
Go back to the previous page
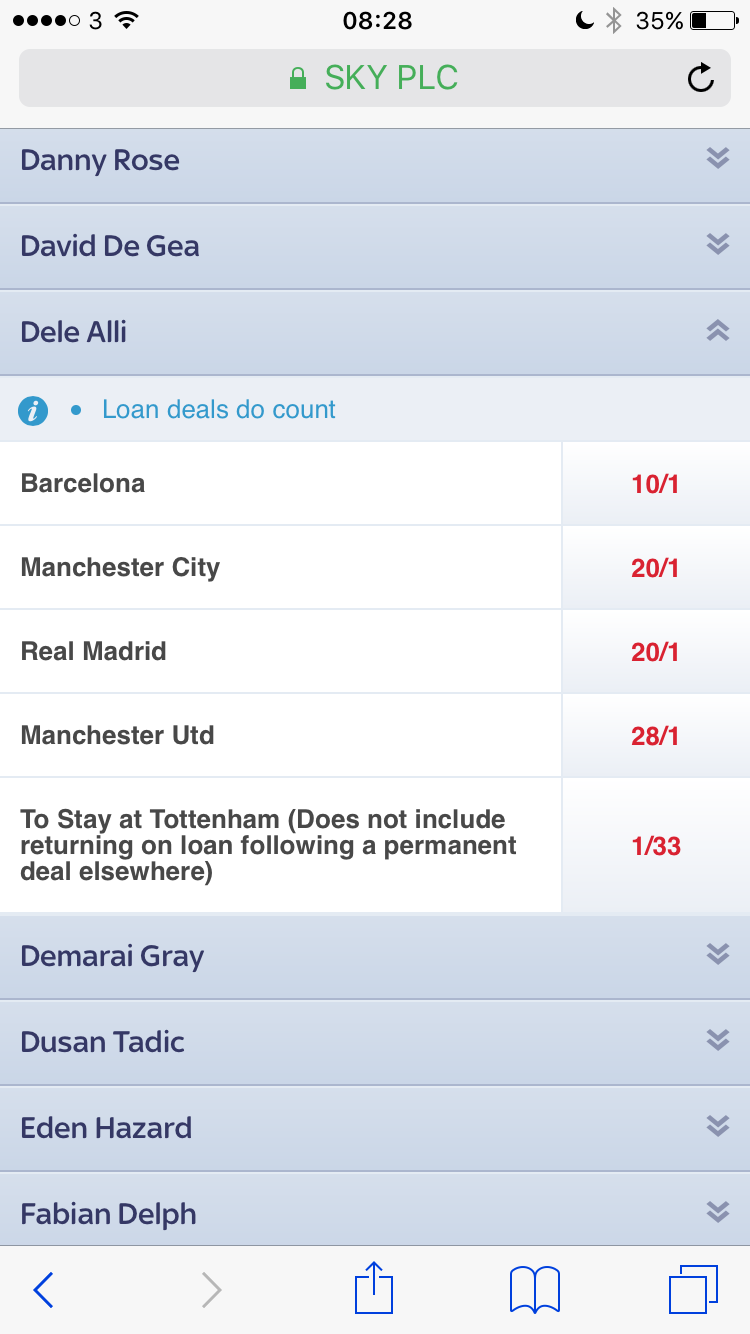click(43, 1290)
